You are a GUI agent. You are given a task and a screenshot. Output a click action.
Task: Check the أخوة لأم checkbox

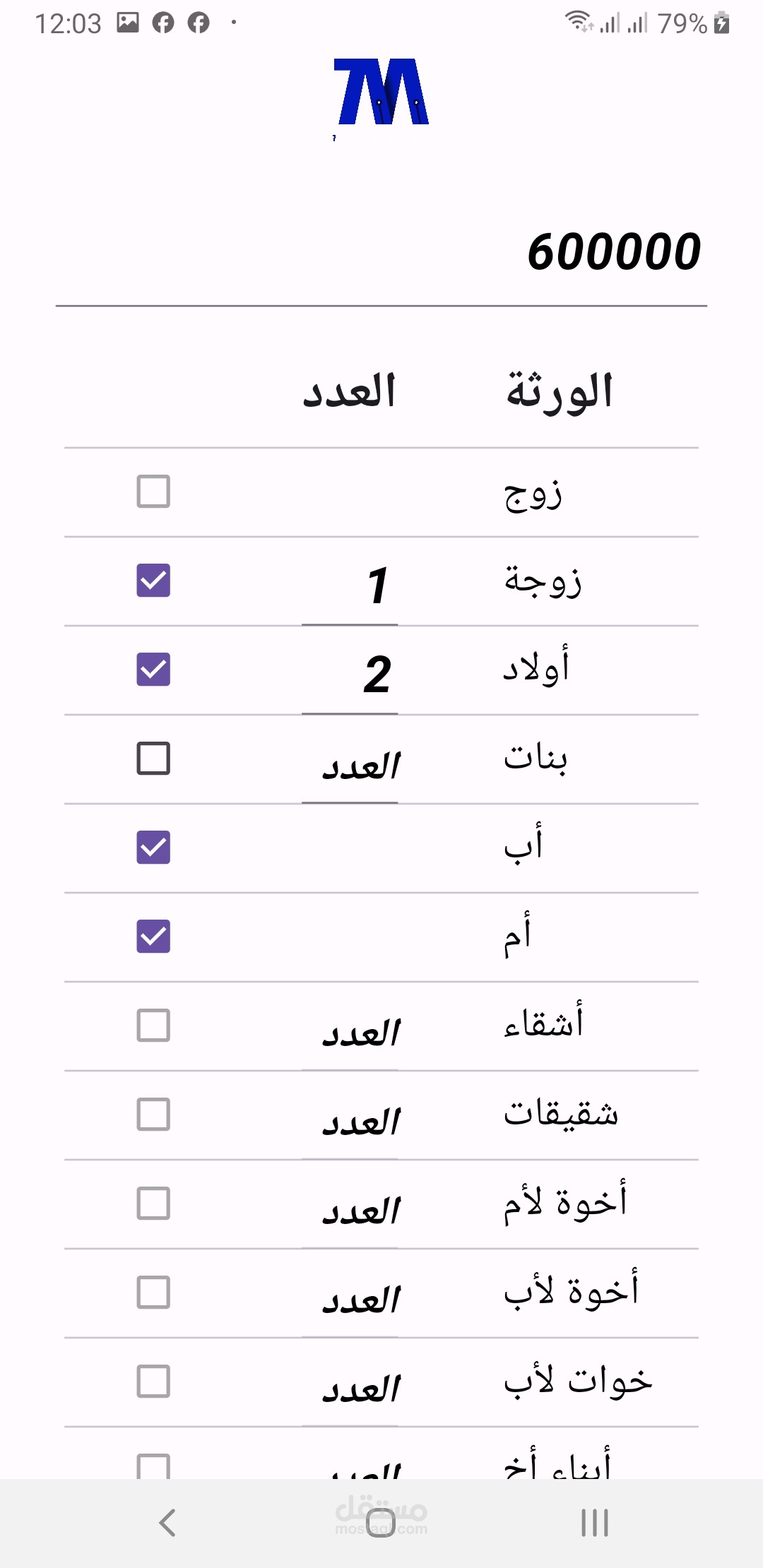(x=153, y=1204)
